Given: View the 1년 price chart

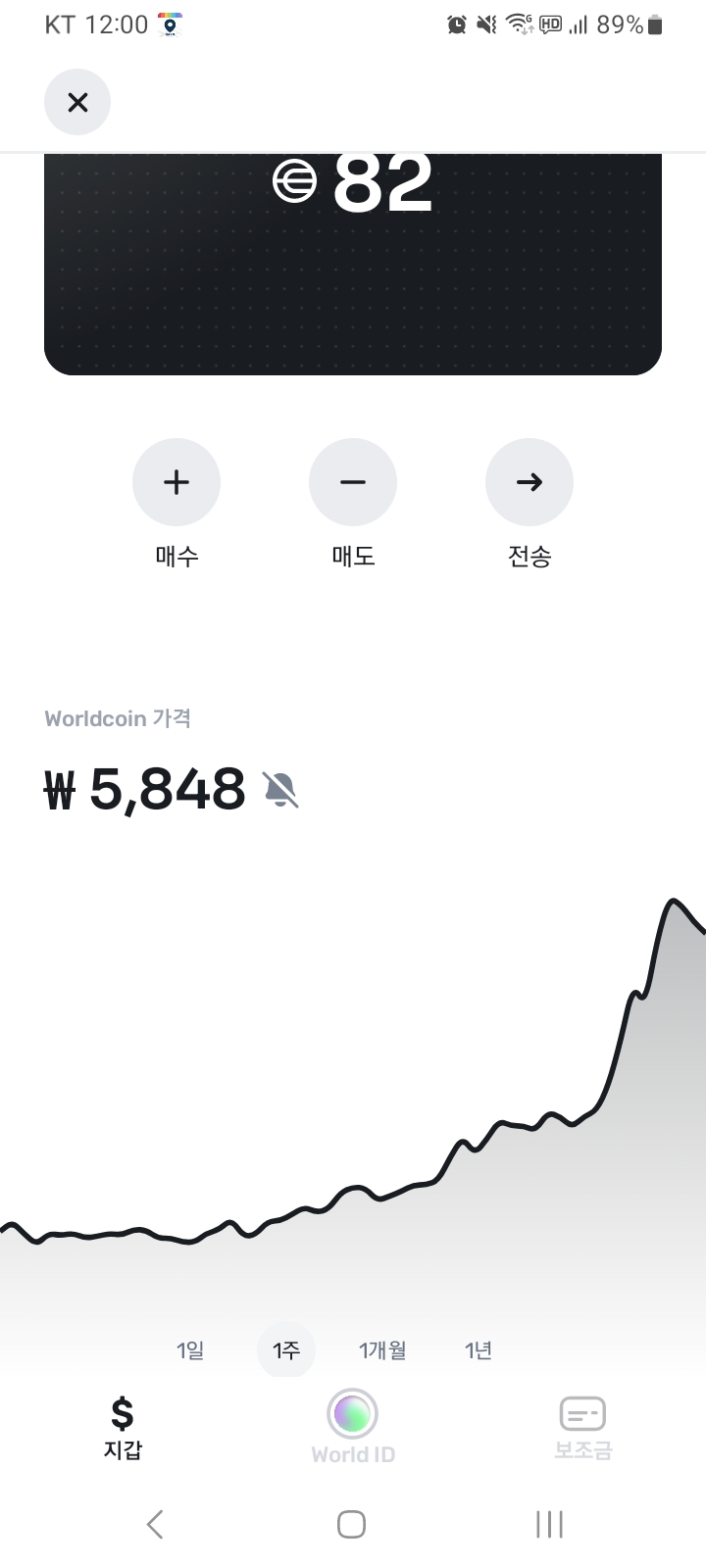Looking at the screenshot, I should (x=479, y=1350).
